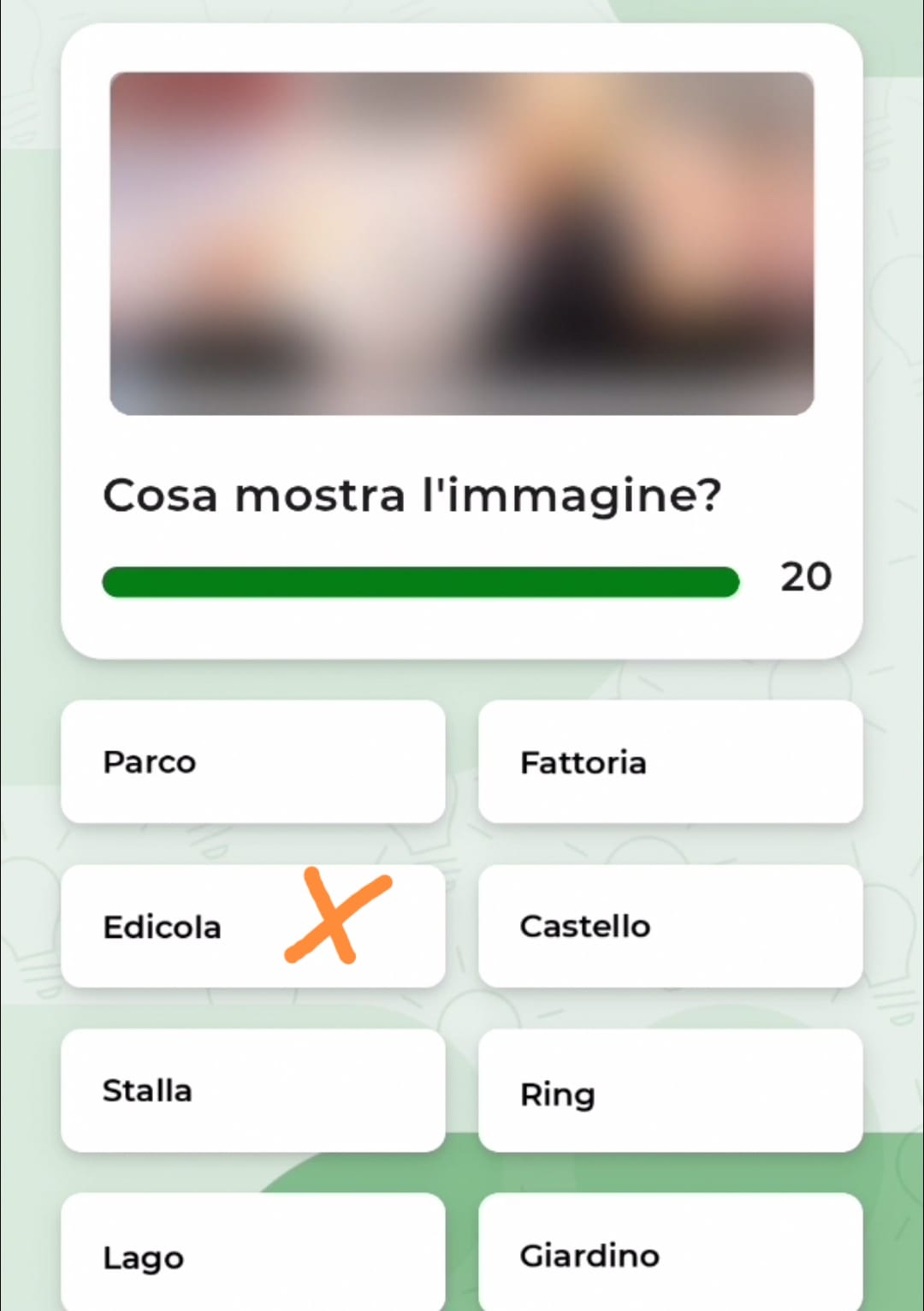Choose the Lago answer

tap(252, 1255)
